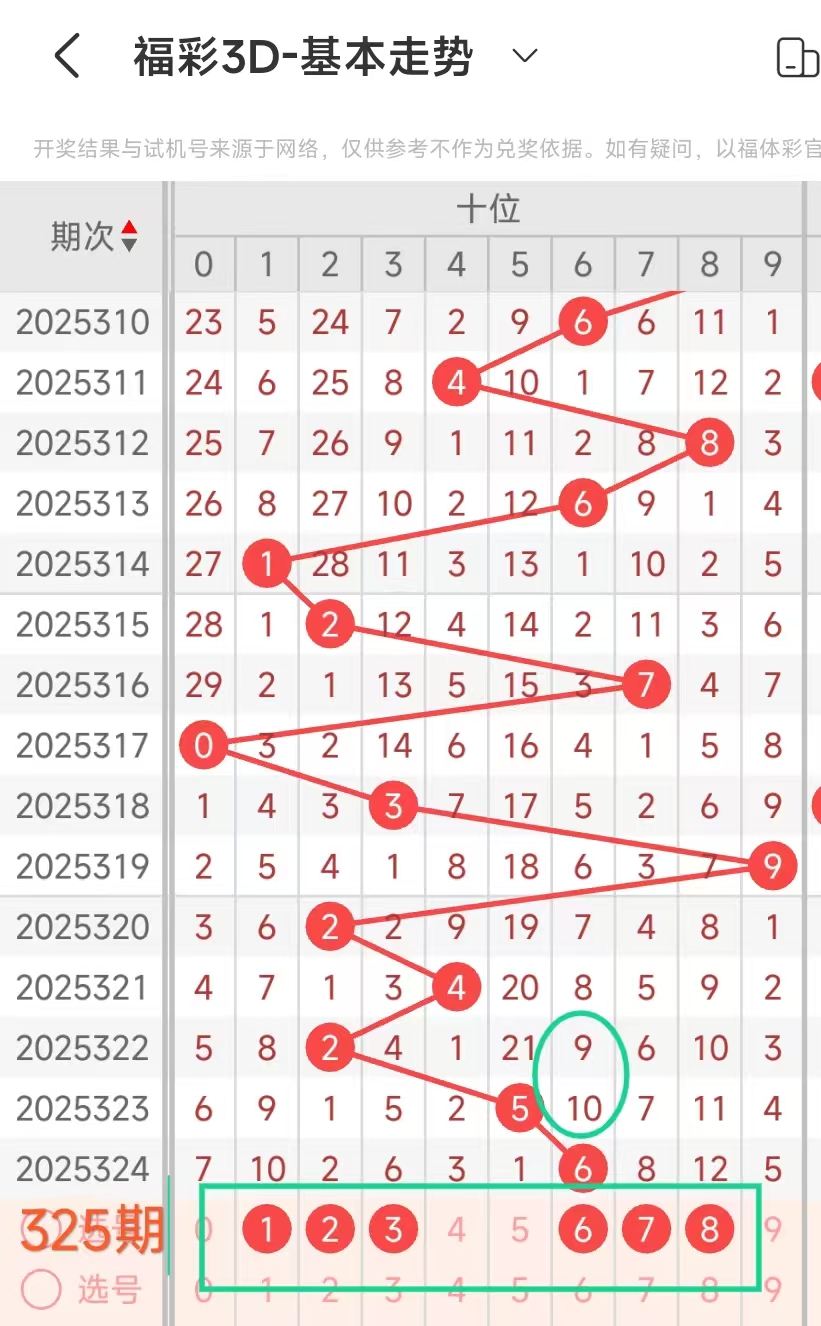The height and width of the screenshot is (1326, 821).
Task: Deselect number 2 in the first 选号 row
Action: coord(330,1229)
